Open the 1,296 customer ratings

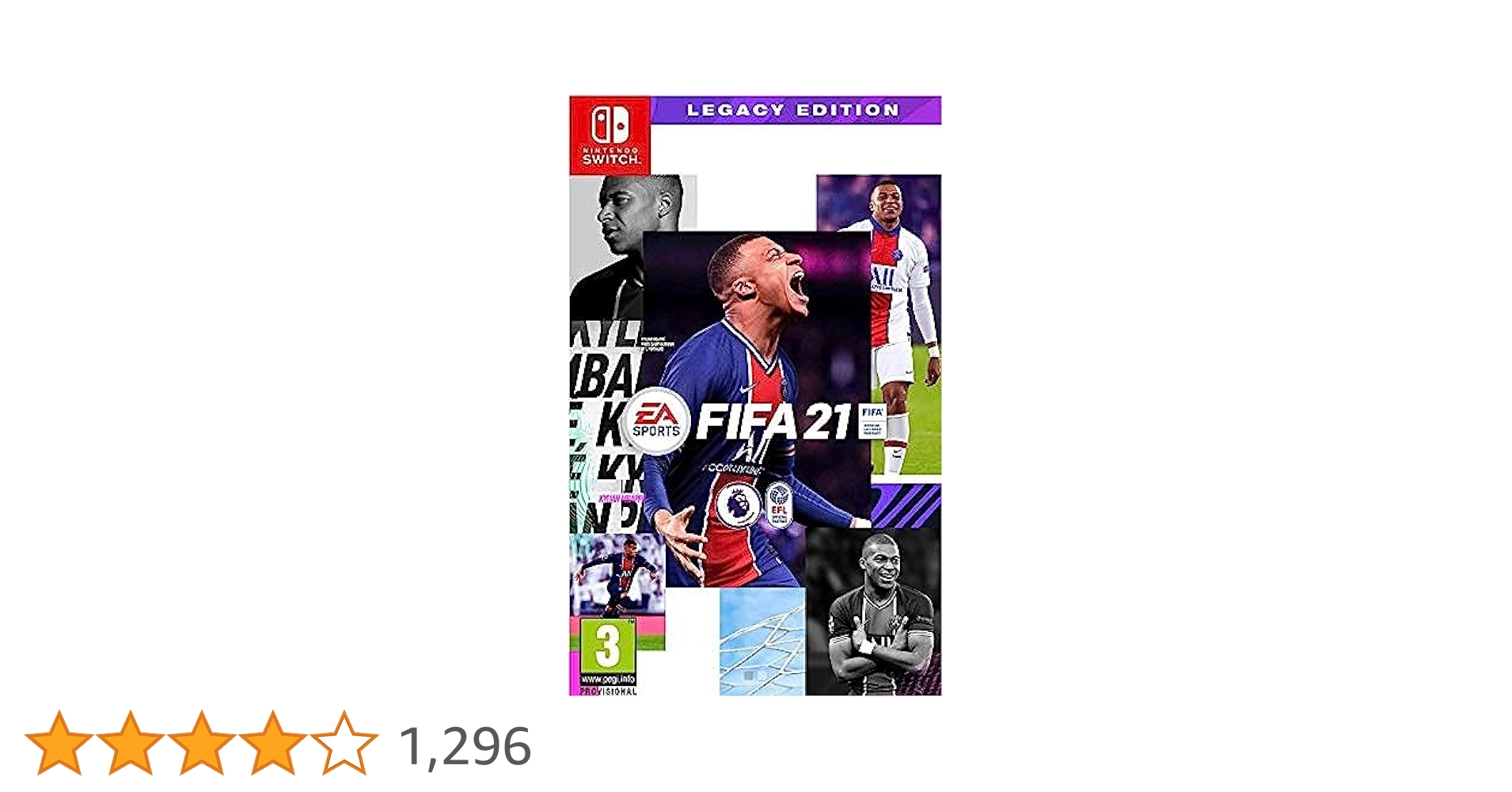point(465,746)
